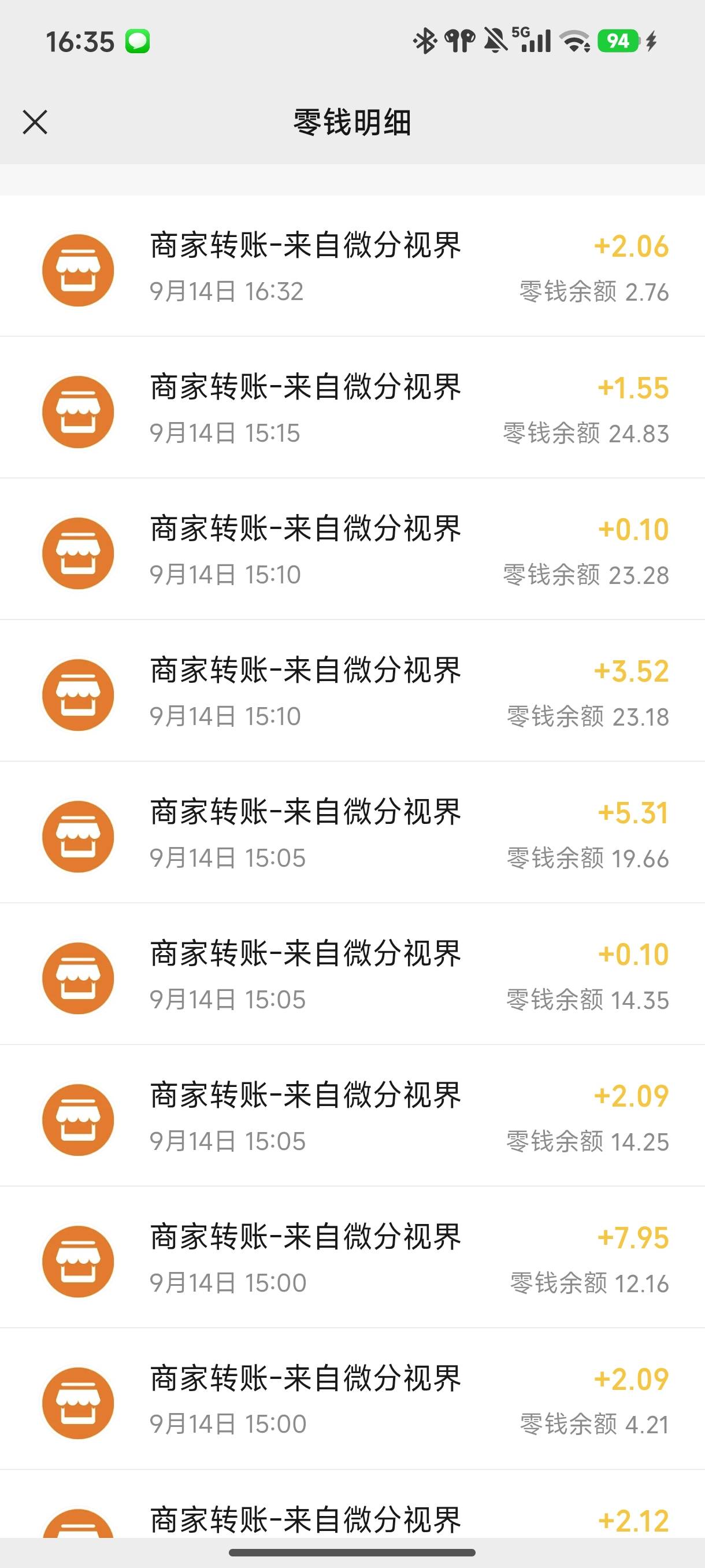The image size is (705, 1568).
Task: View the +3.52 transfer details
Action: [352, 691]
